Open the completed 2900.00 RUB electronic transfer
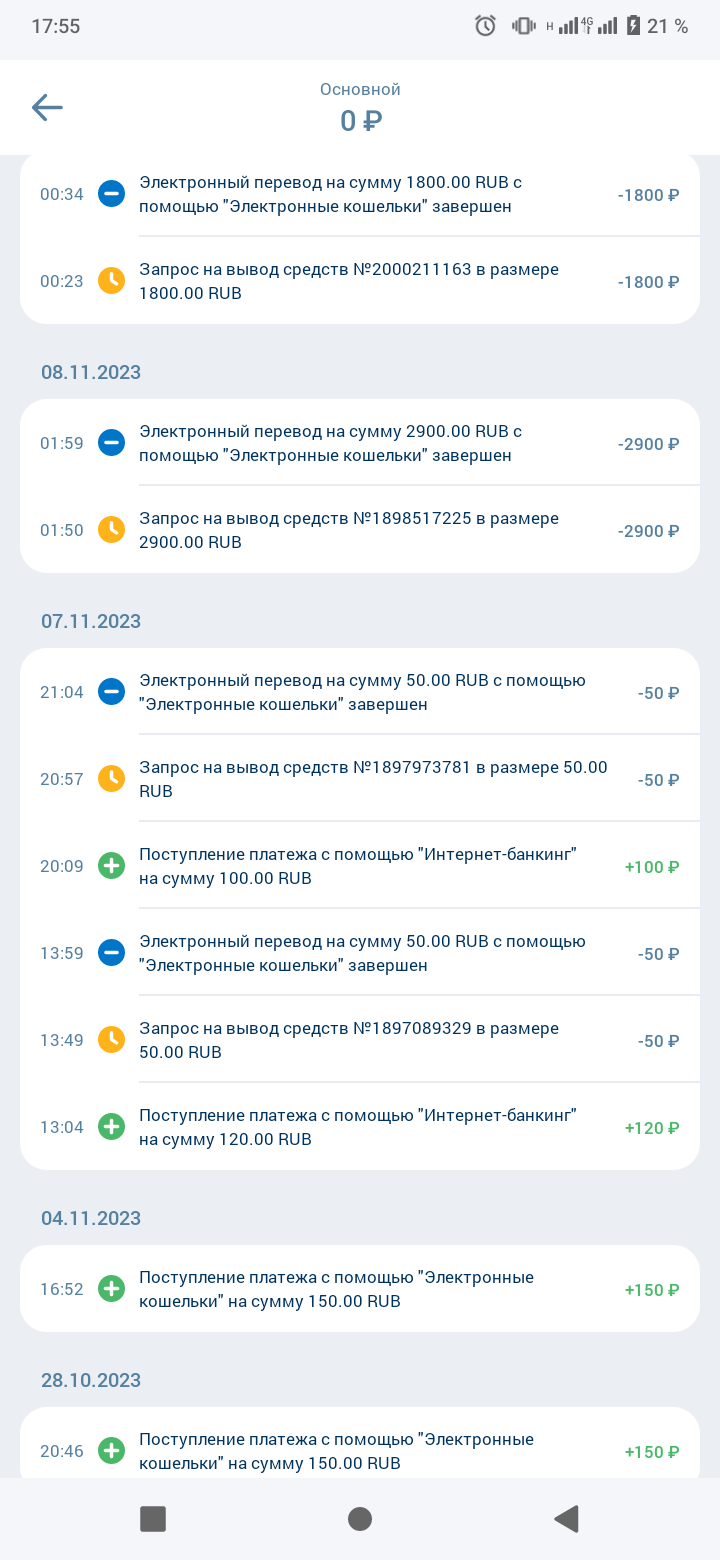 point(358,444)
